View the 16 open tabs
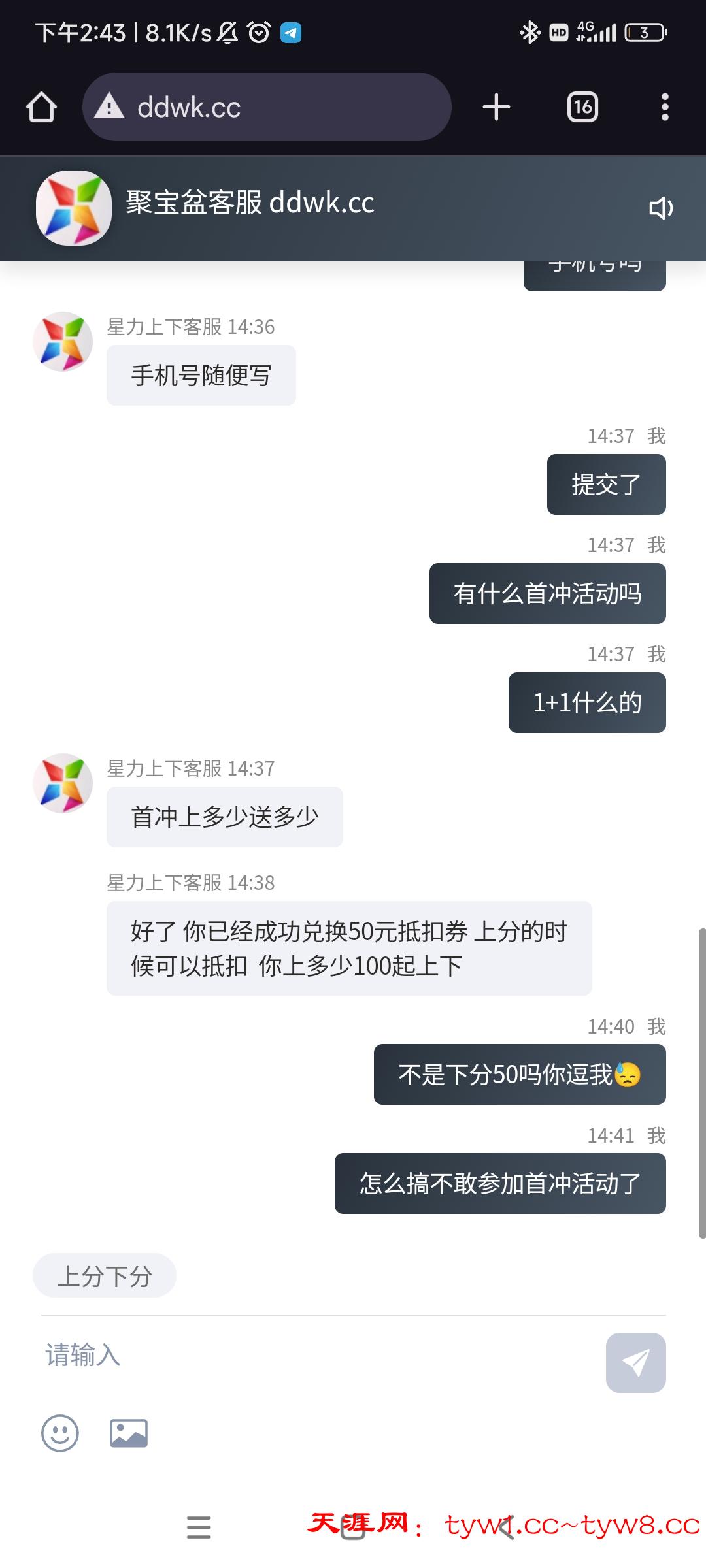Viewport: 706px width, 1568px height. tap(582, 107)
